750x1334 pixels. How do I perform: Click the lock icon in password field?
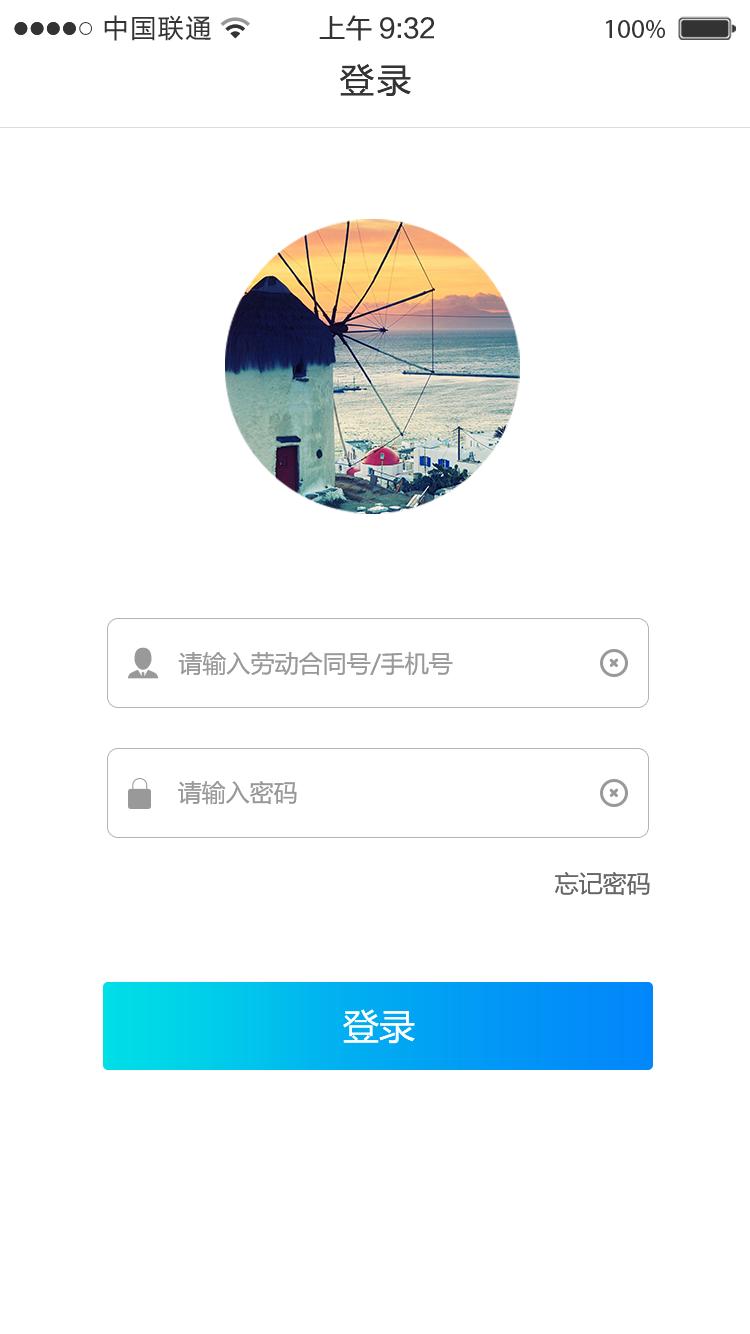[140, 793]
